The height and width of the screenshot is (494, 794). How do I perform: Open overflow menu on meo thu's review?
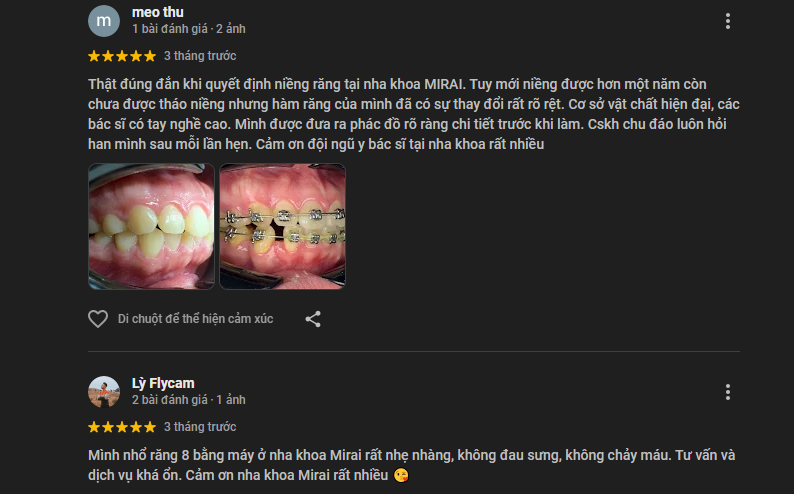(x=728, y=21)
